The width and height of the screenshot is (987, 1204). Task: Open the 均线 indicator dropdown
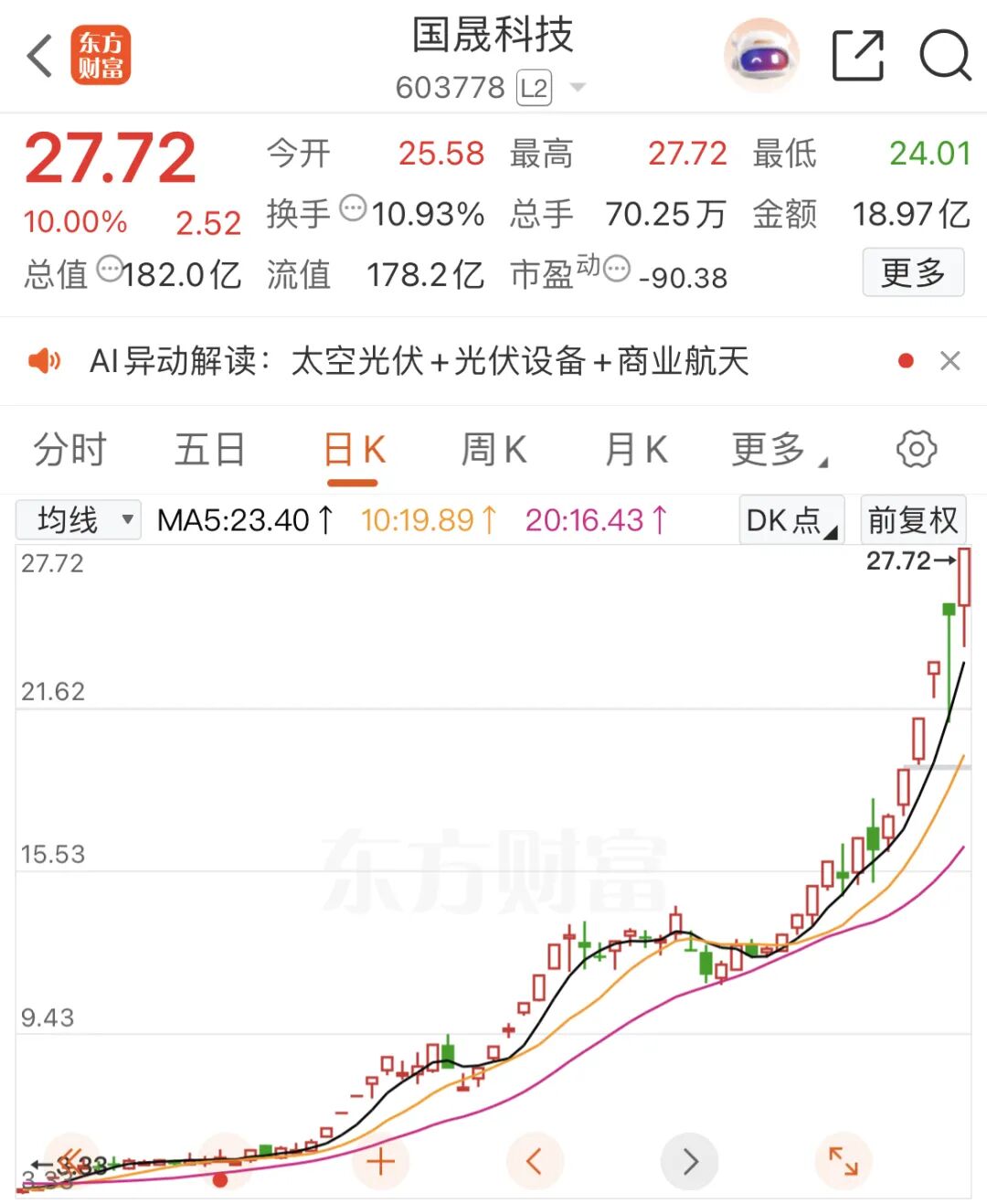[x=79, y=520]
